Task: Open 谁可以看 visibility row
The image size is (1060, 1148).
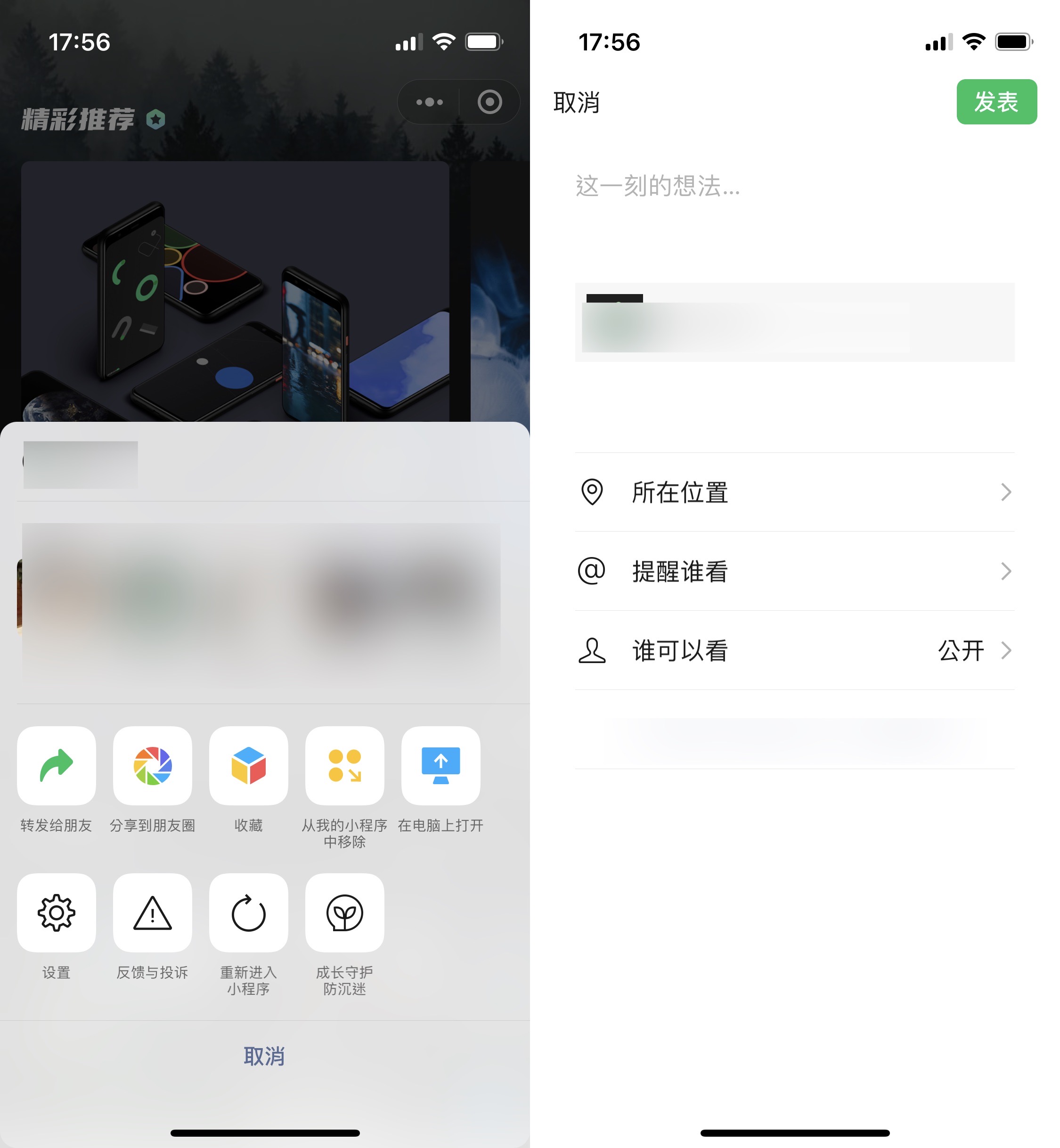Action: click(794, 651)
